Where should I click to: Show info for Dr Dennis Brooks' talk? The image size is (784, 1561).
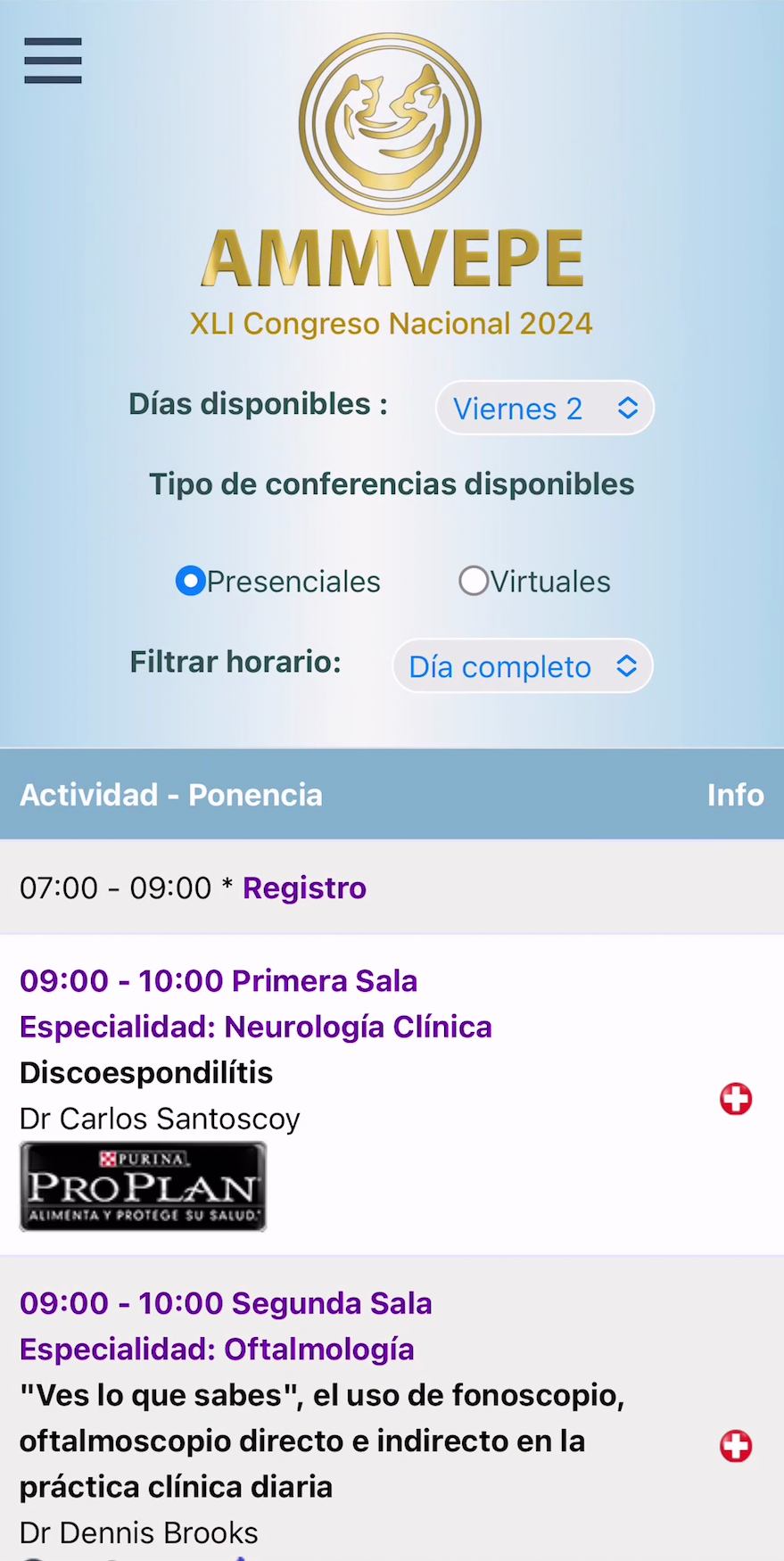[x=736, y=1445]
